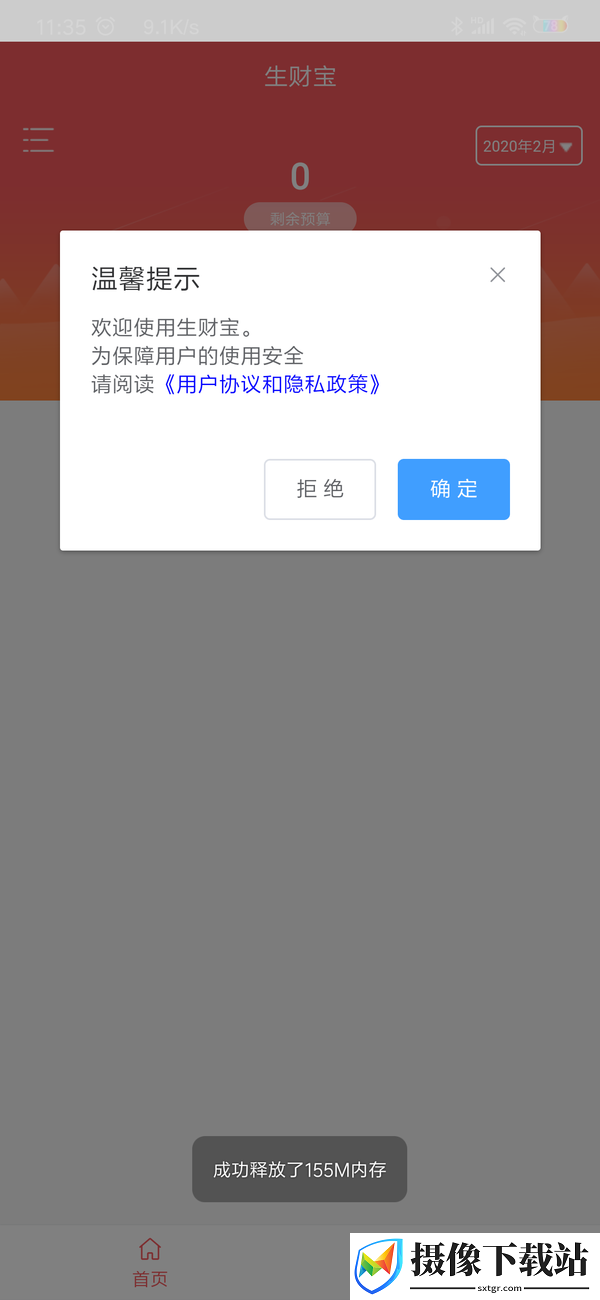Tap the 剩余预算 chip
Image resolution: width=600 pixels, height=1300 pixels.
point(300,218)
